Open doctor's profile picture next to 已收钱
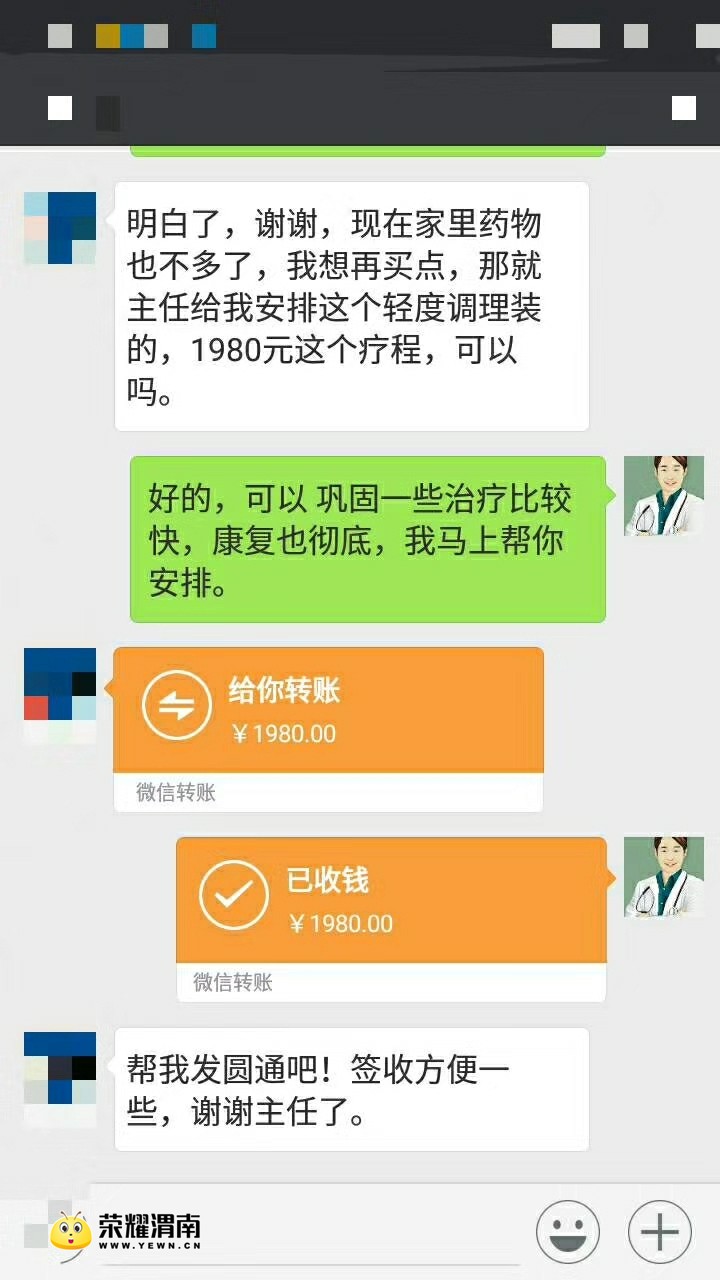 664,877
